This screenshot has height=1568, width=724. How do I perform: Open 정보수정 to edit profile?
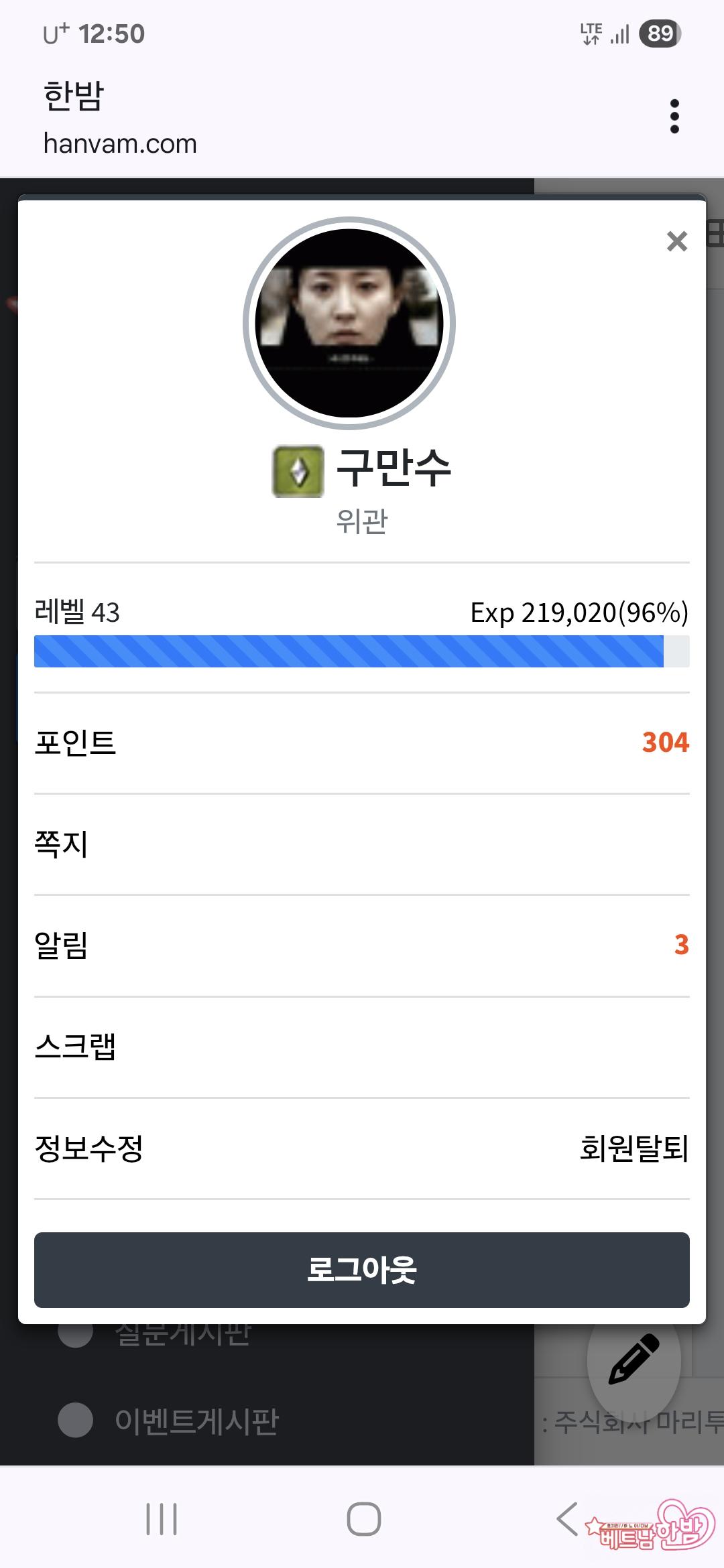(x=88, y=1148)
